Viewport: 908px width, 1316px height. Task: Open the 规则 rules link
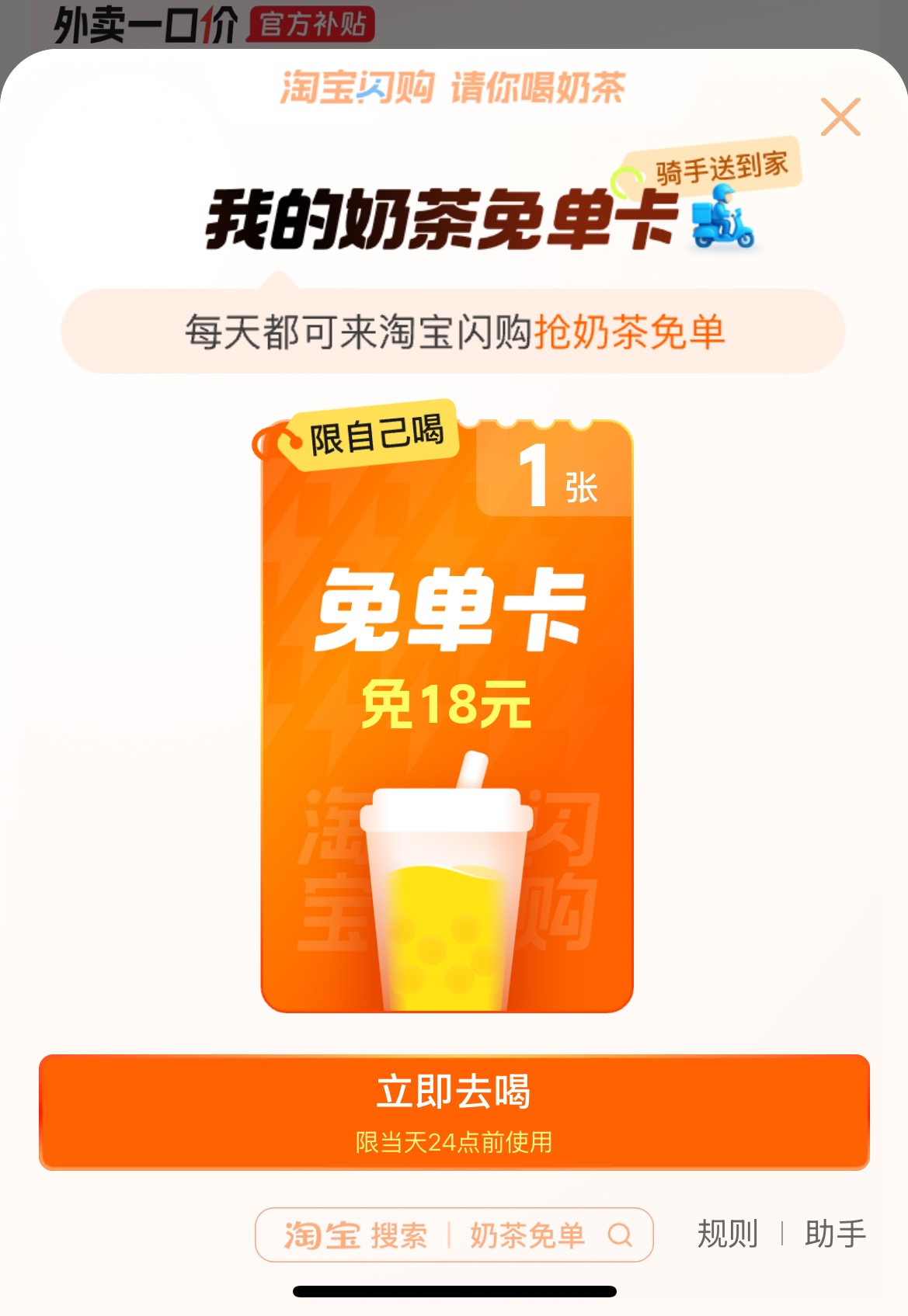tap(728, 1234)
